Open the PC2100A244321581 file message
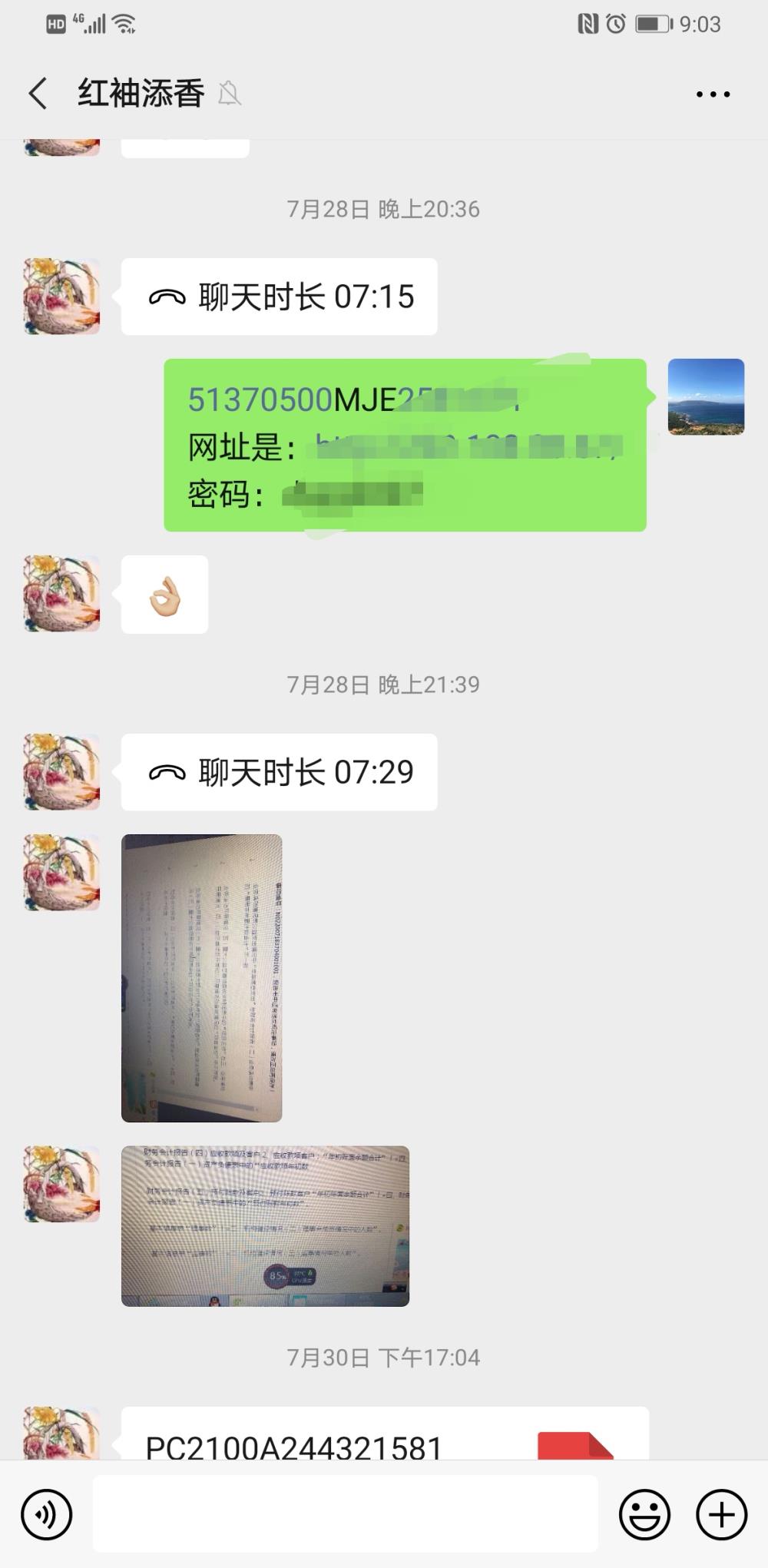The width and height of the screenshot is (768, 1568). [x=385, y=1434]
